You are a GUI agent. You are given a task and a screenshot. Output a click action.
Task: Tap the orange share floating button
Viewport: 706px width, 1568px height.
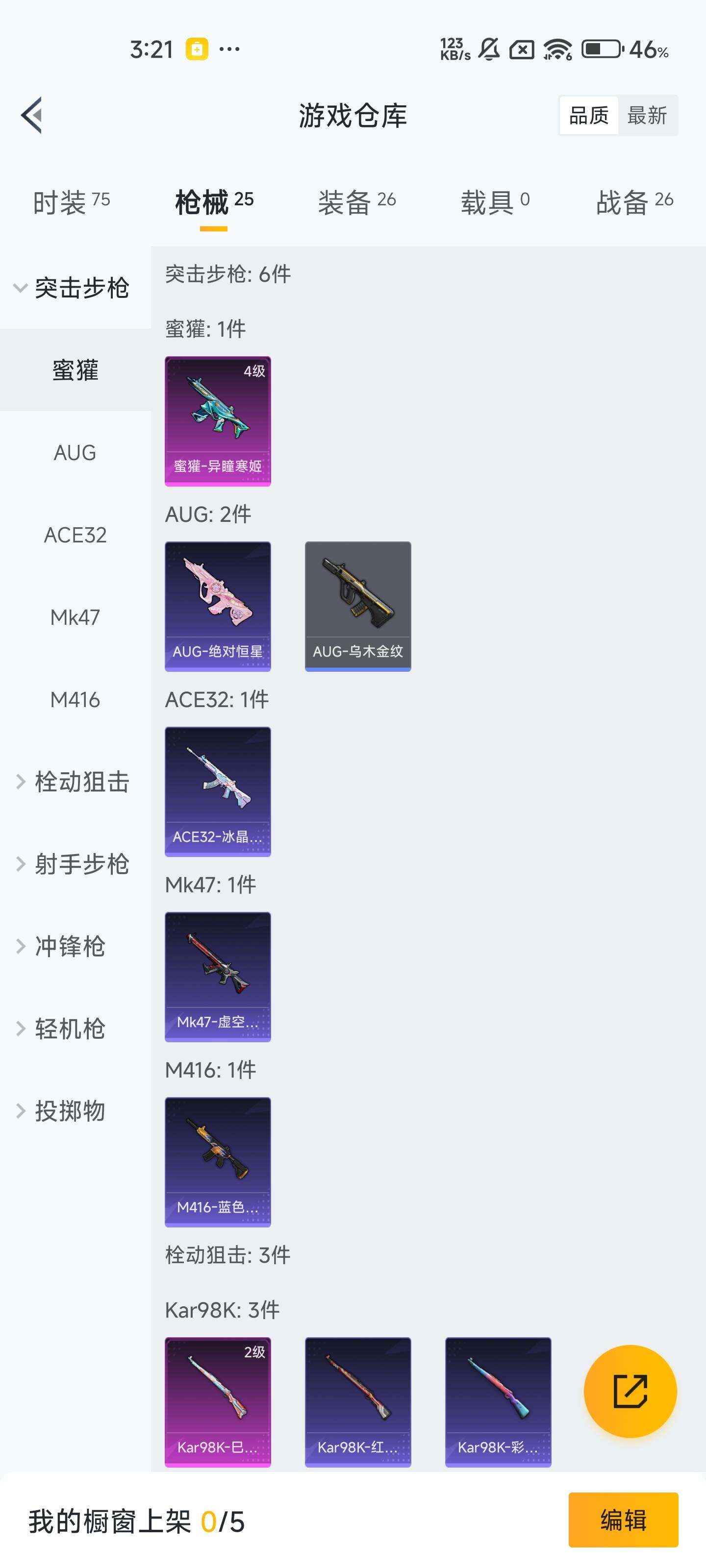click(630, 1392)
